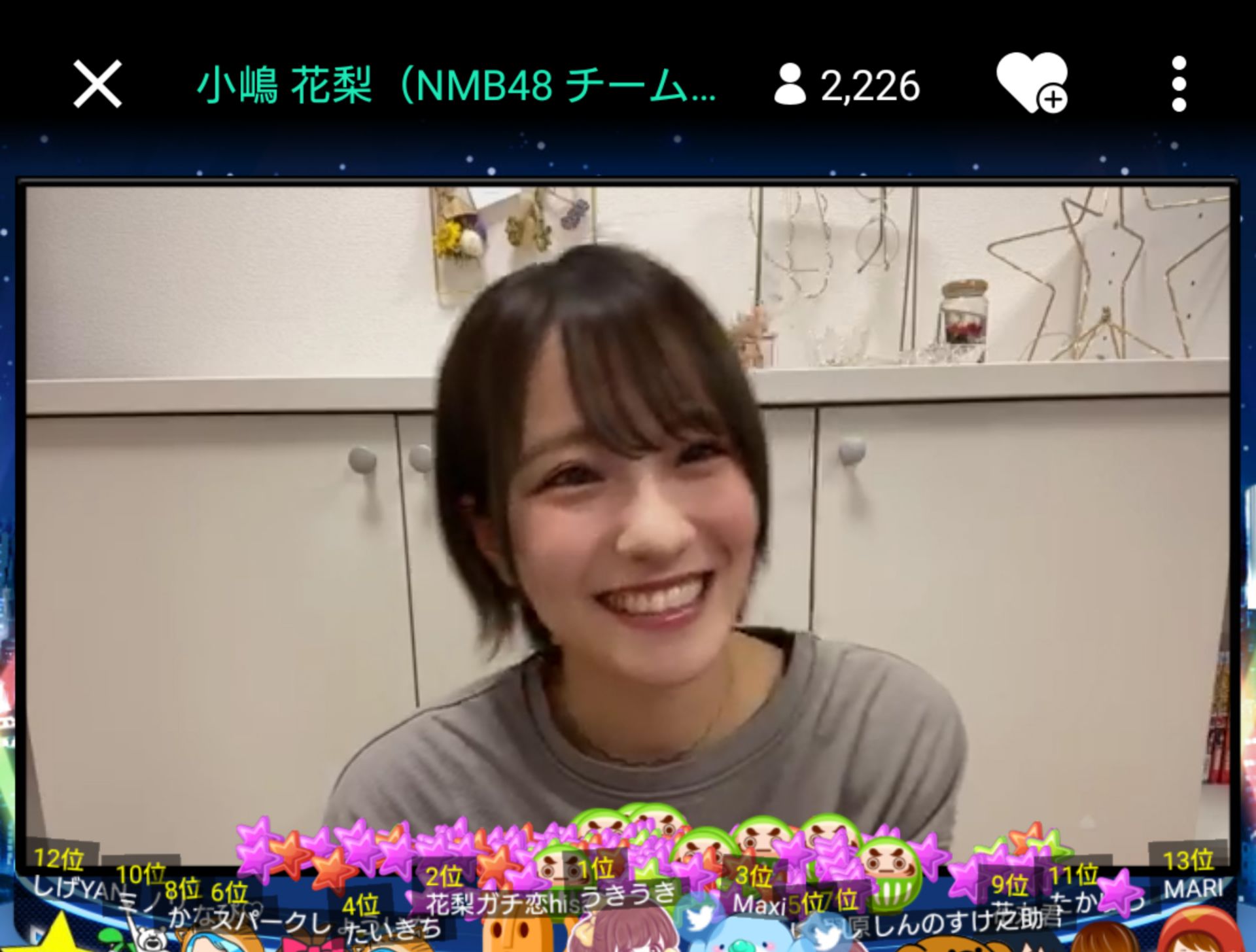The width and height of the screenshot is (1256, 952).
Task: Close the live stream with the X
Action: click(x=97, y=84)
